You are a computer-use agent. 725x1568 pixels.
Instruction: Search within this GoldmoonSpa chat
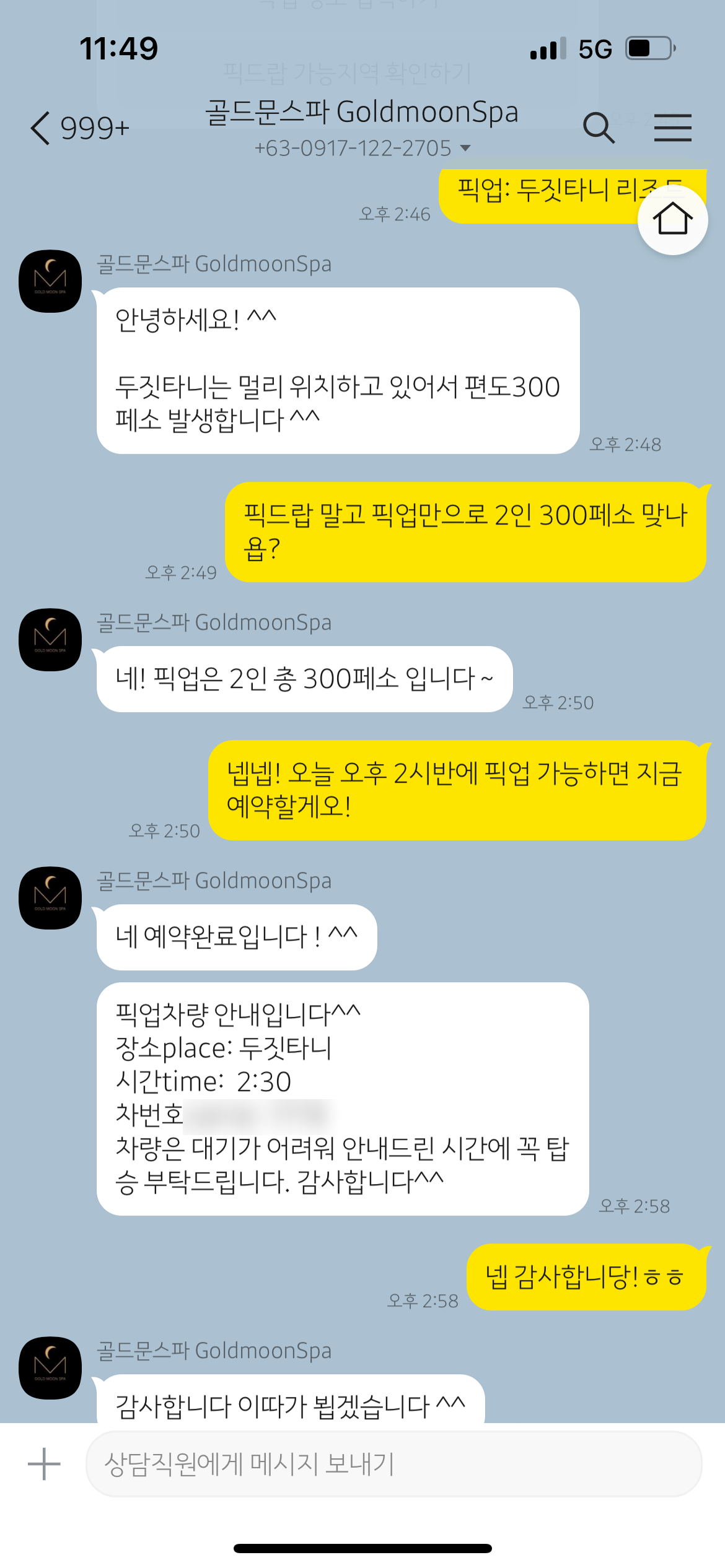coord(599,128)
